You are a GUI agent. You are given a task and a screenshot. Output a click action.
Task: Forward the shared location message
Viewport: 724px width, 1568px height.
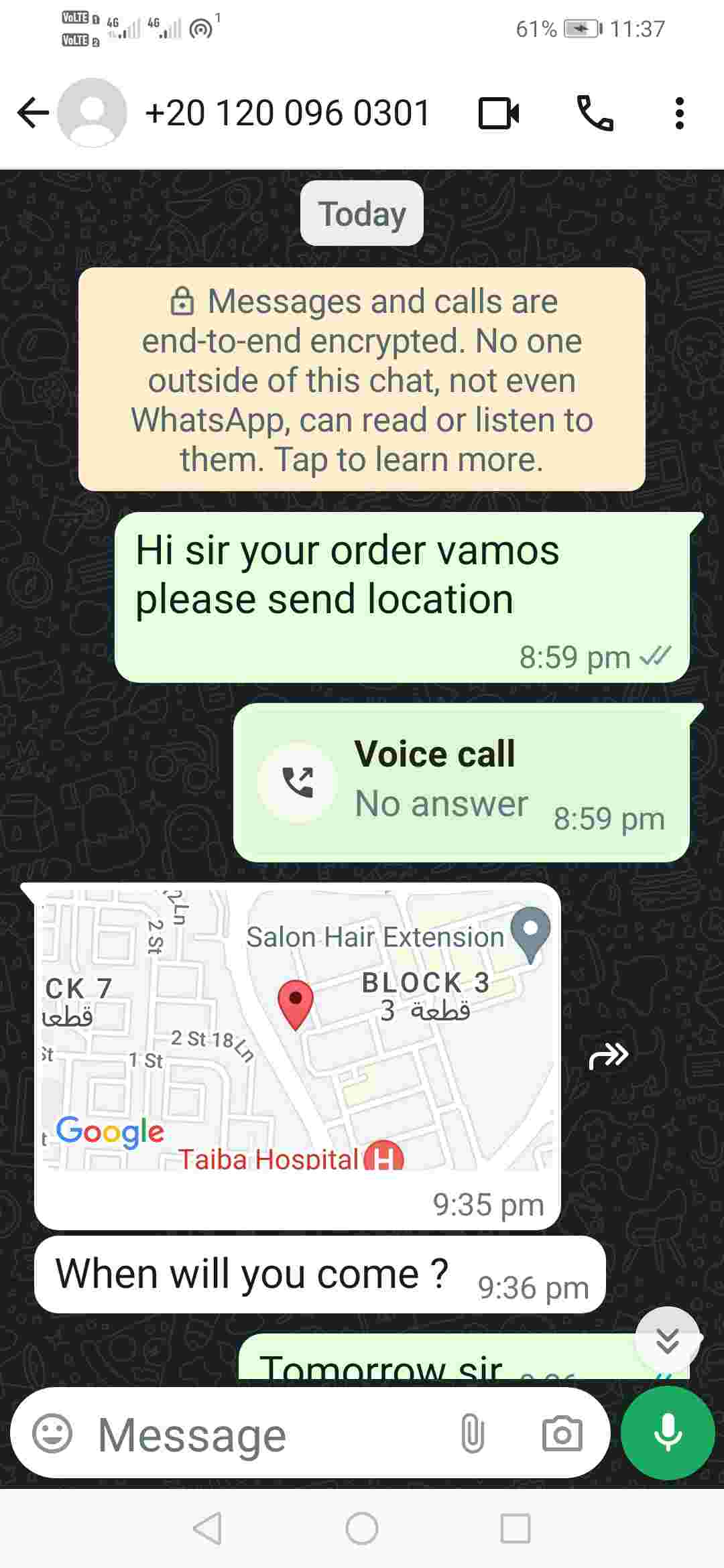[x=608, y=1056]
